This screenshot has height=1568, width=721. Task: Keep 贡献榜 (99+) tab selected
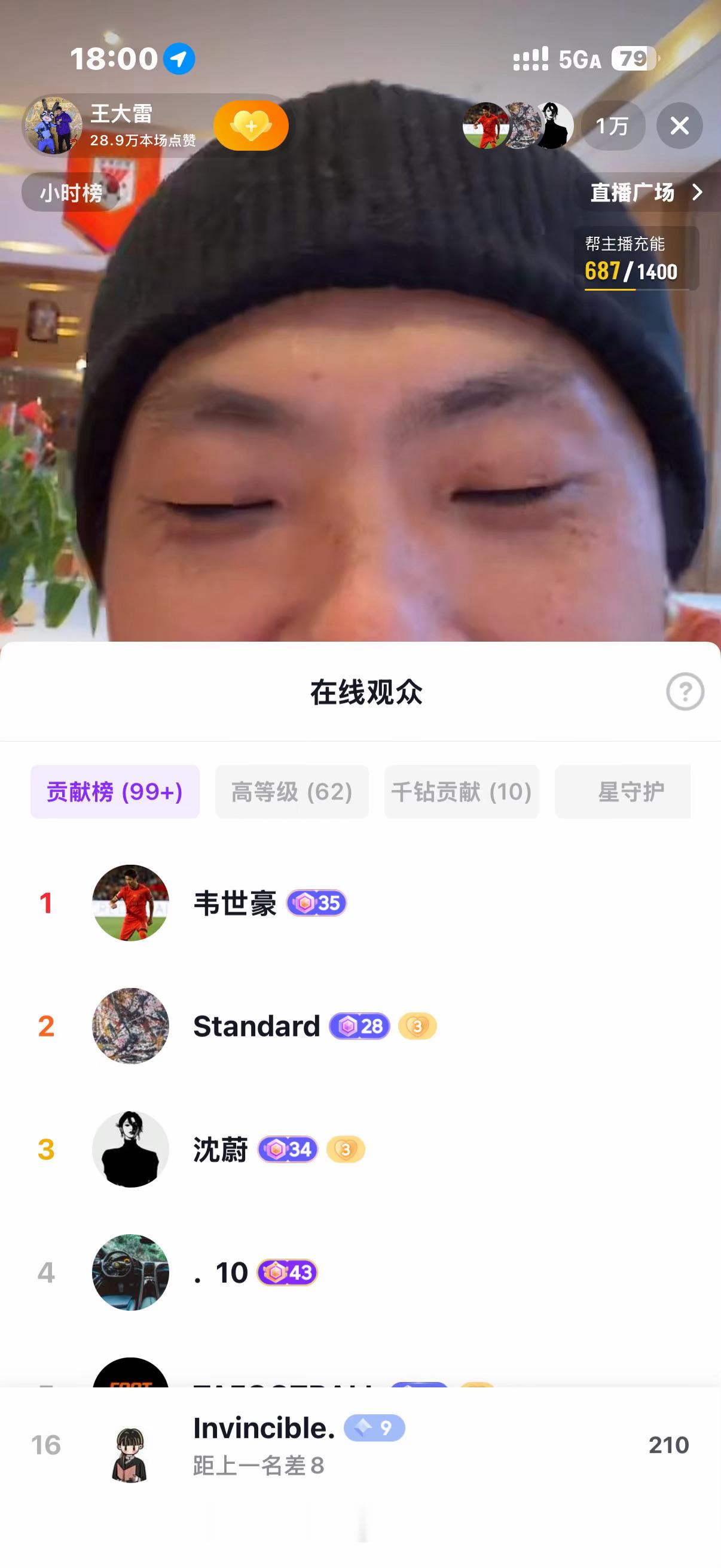115,792
